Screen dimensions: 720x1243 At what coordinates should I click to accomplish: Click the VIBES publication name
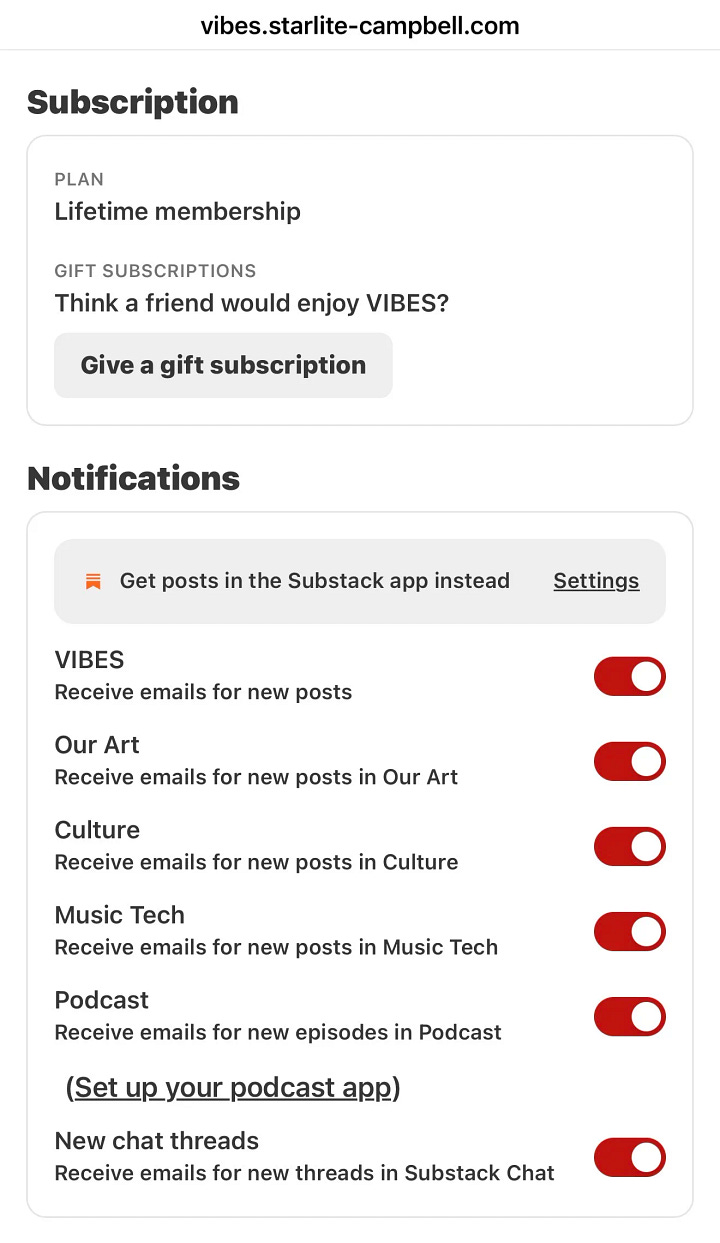point(89,659)
